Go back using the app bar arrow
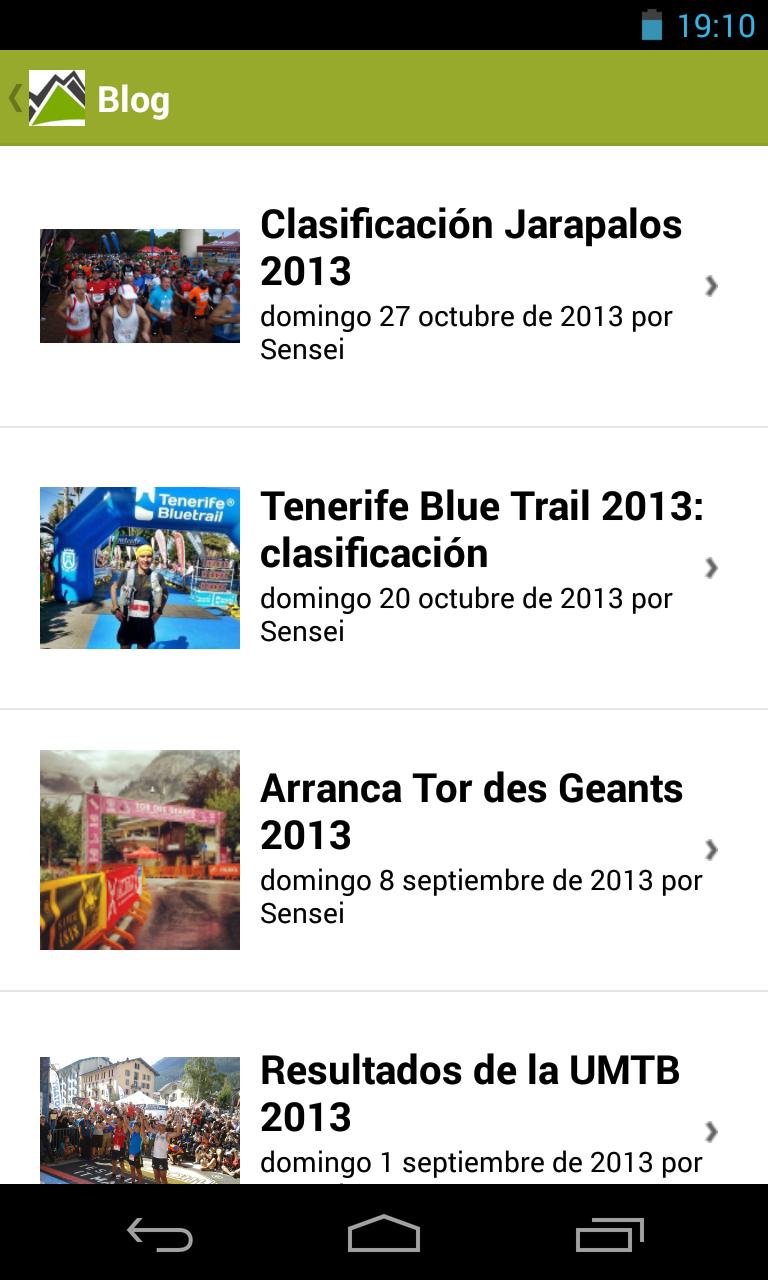Screen dimensions: 768x1280 click(16, 98)
